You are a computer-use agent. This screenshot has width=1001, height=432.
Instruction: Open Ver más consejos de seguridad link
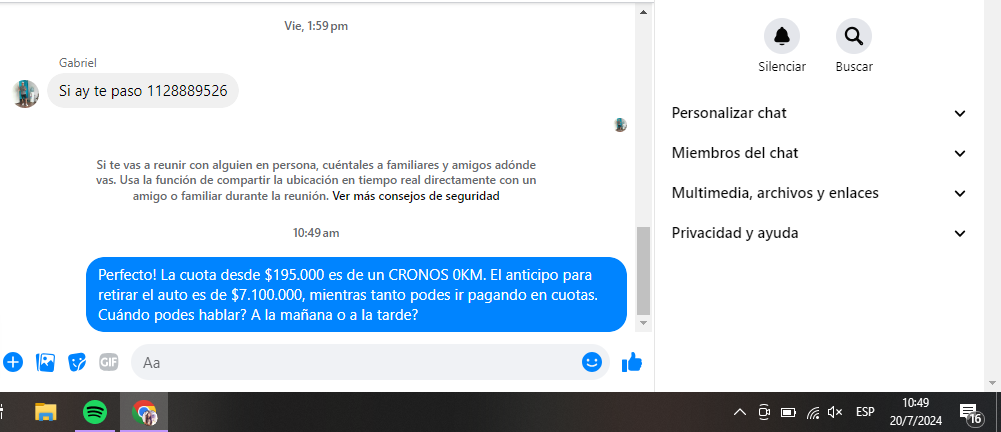(416, 197)
